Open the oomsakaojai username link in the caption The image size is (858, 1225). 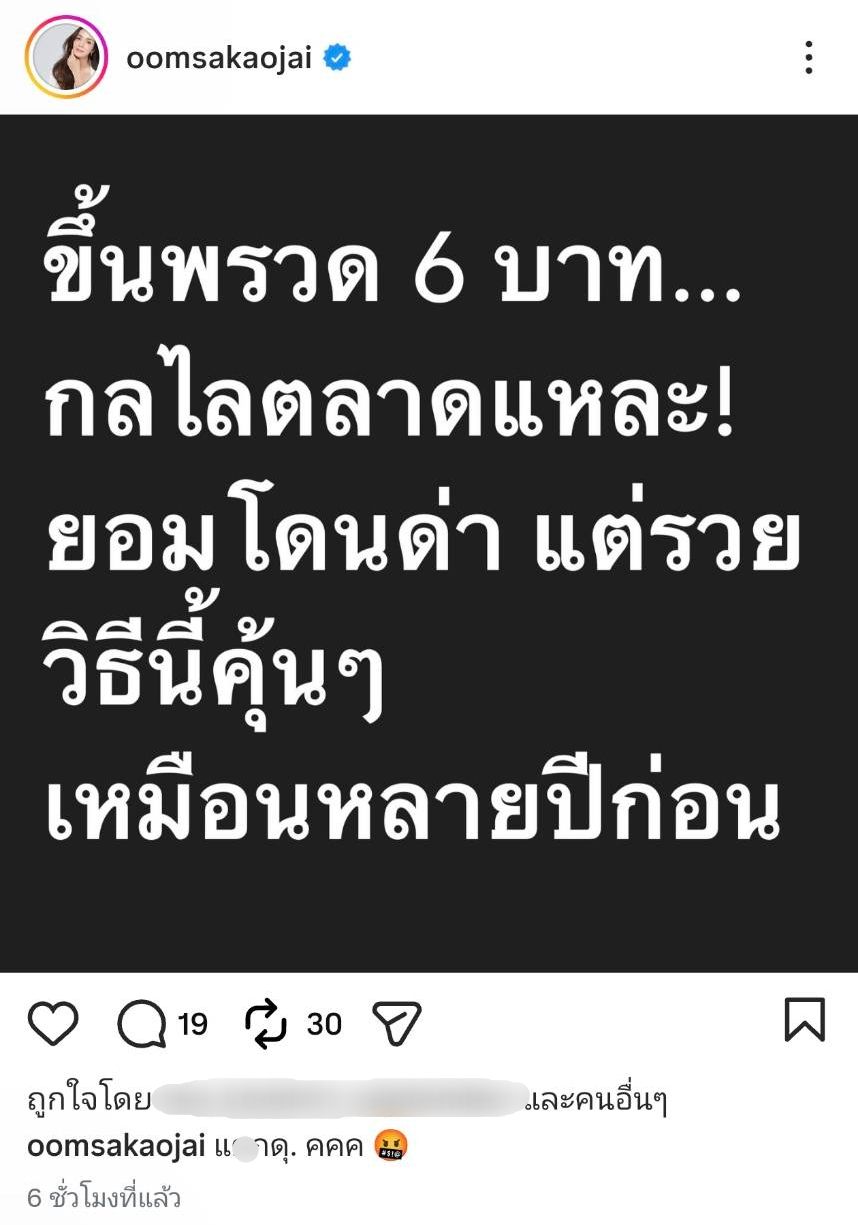tap(116, 1148)
